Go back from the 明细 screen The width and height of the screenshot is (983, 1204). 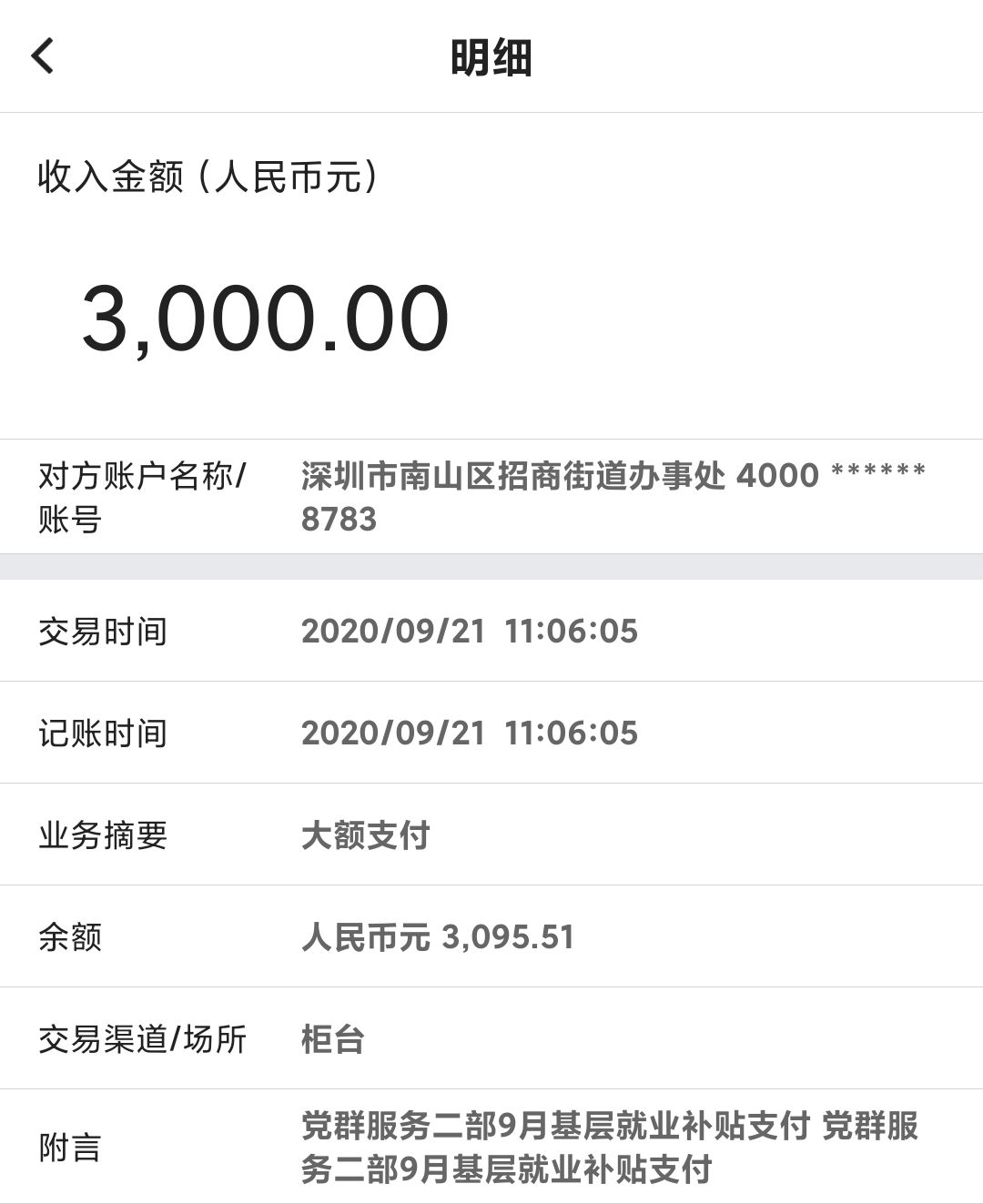coord(43,56)
